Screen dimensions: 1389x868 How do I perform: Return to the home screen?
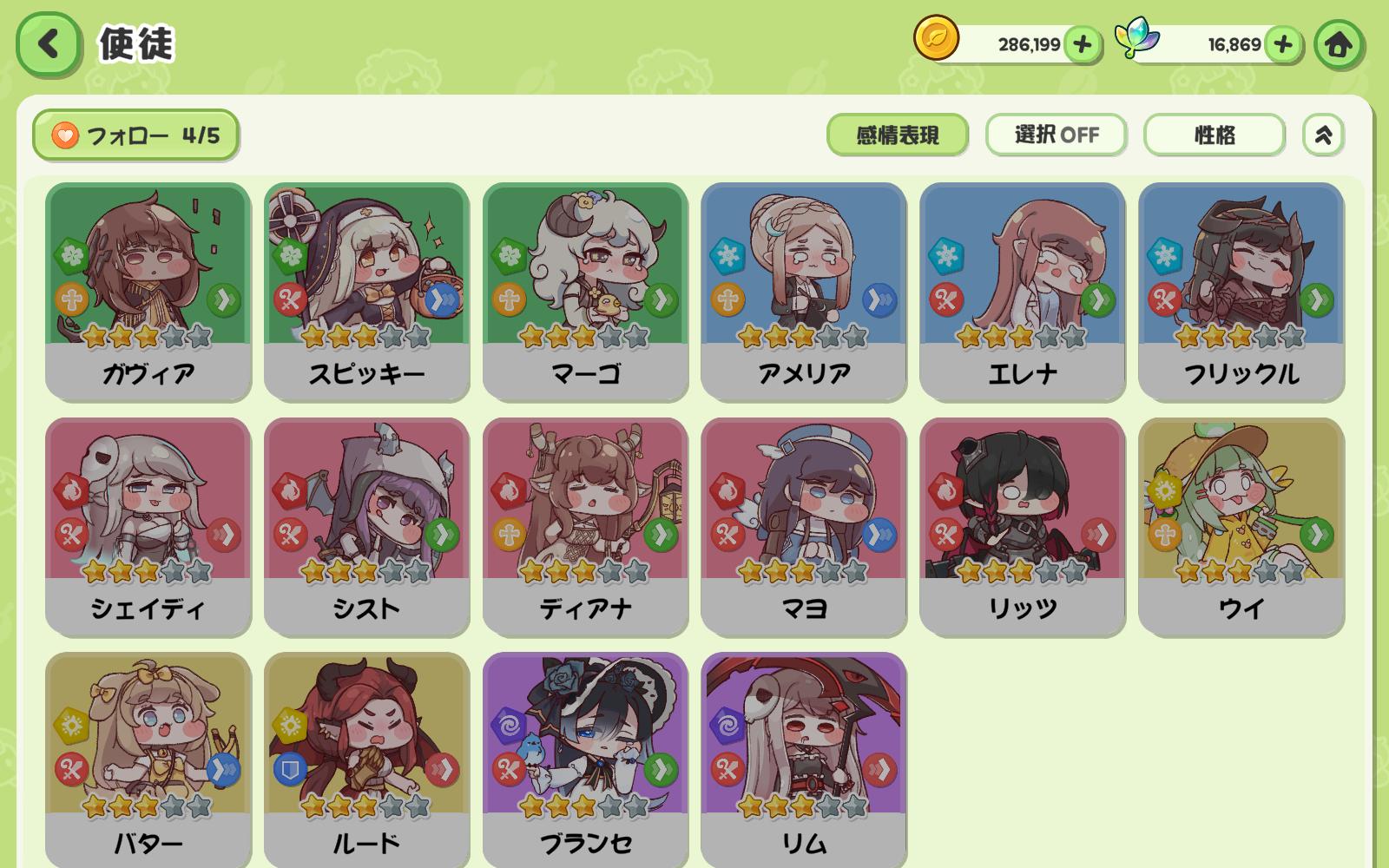(x=1338, y=44)
